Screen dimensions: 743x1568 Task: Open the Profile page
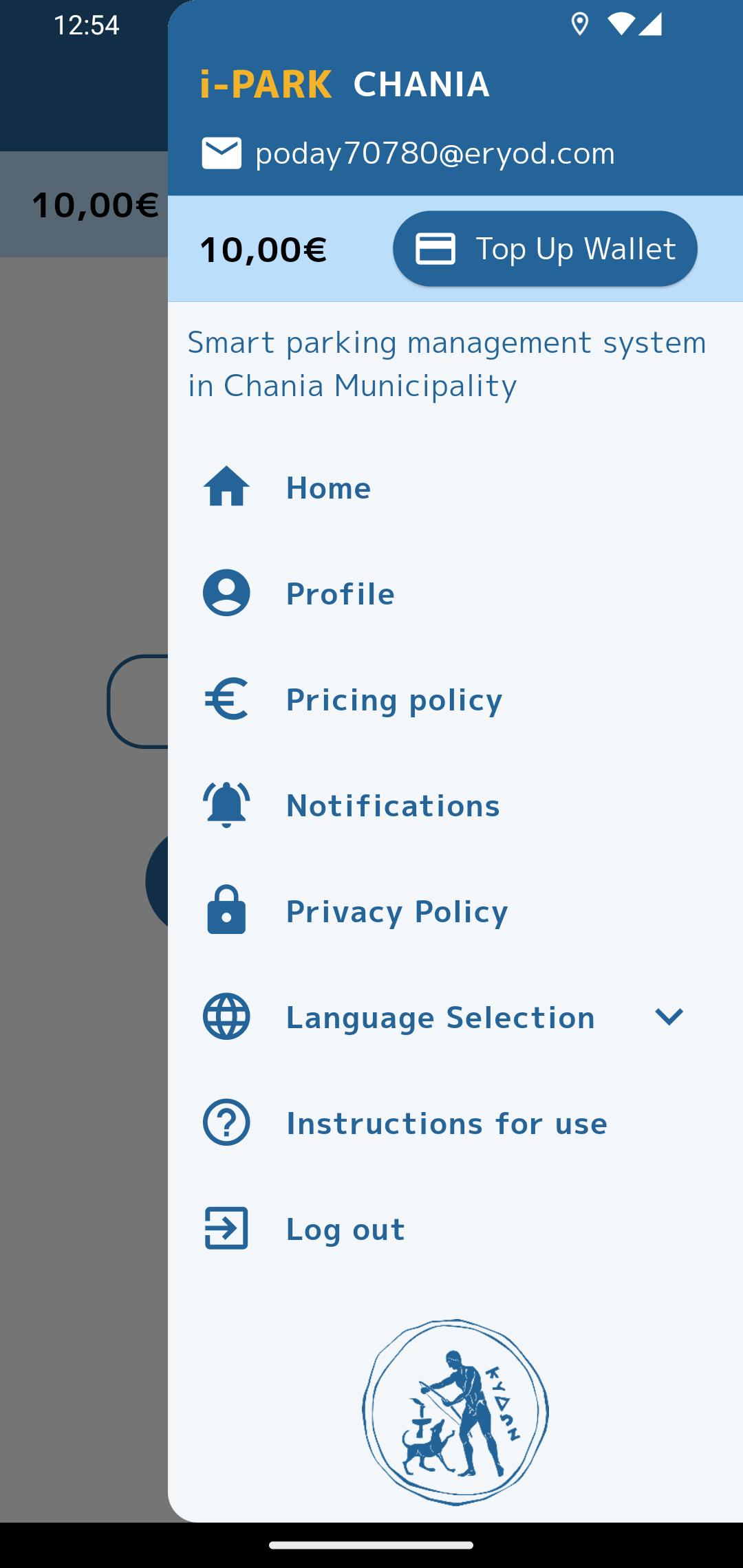(455, 594)
